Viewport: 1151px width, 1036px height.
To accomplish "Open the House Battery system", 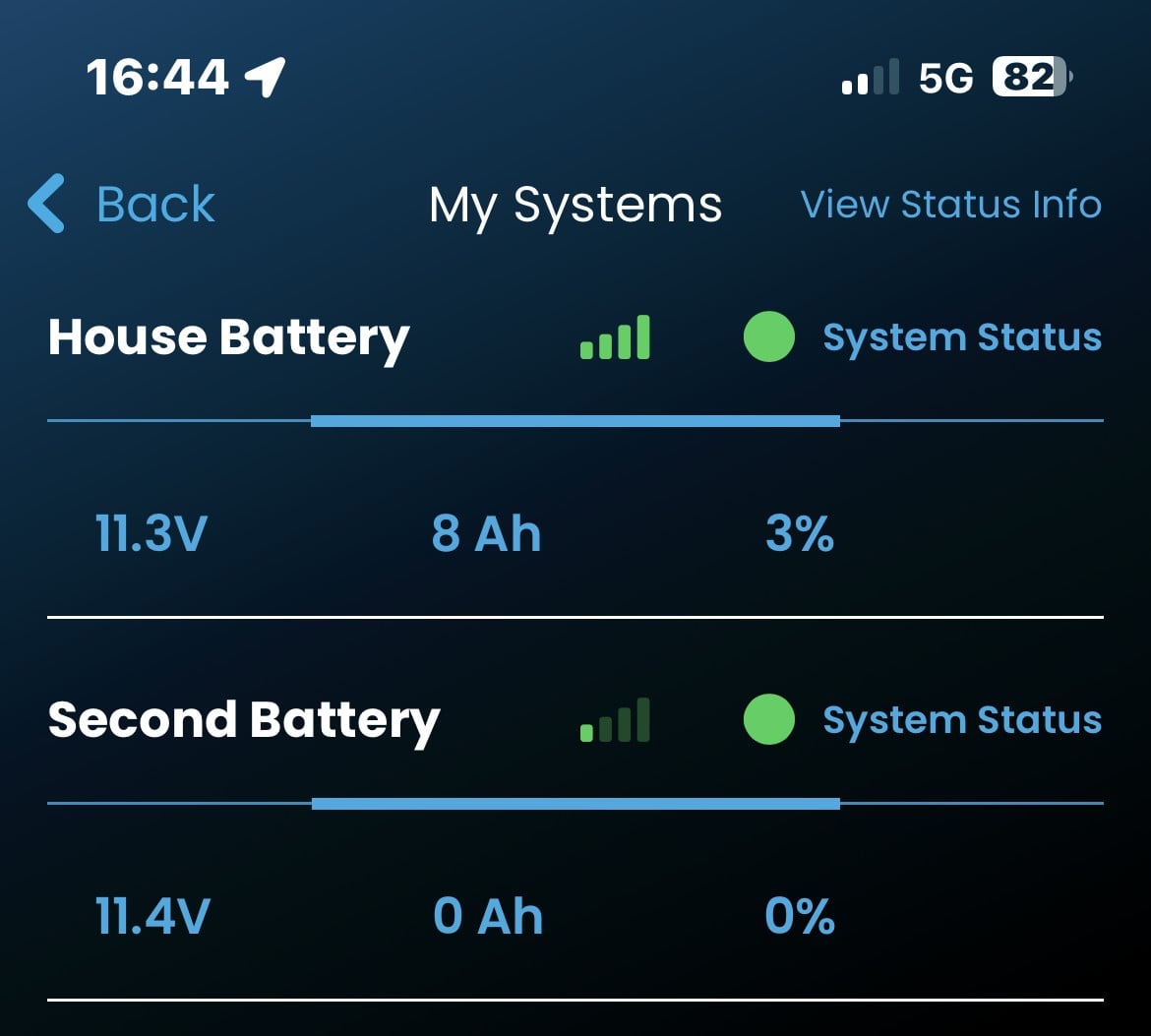I will tap(228, 337).
